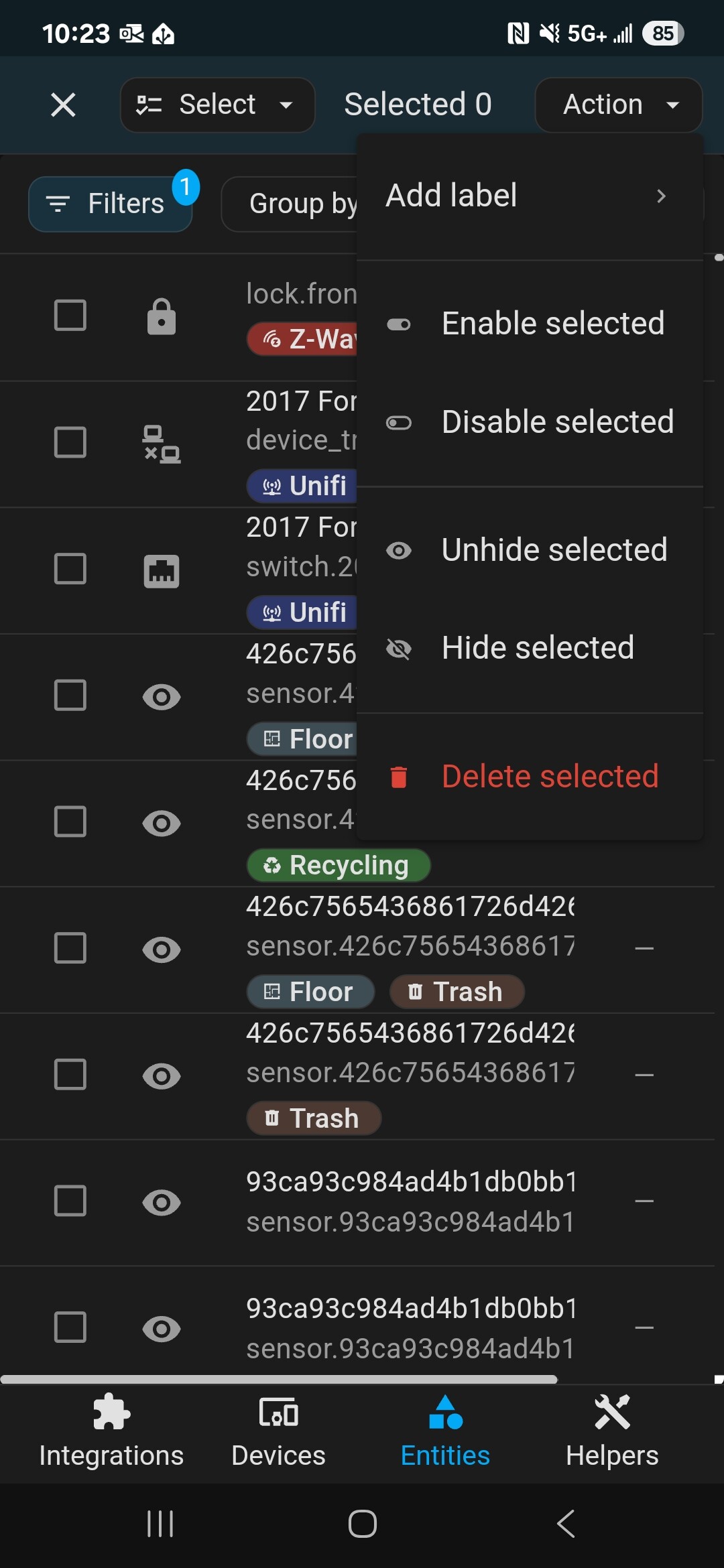Open the Action dropdown
Image resolution: width=724 pixels, height=1568 pixels.
pyautogui.click(x=617, y=105)
